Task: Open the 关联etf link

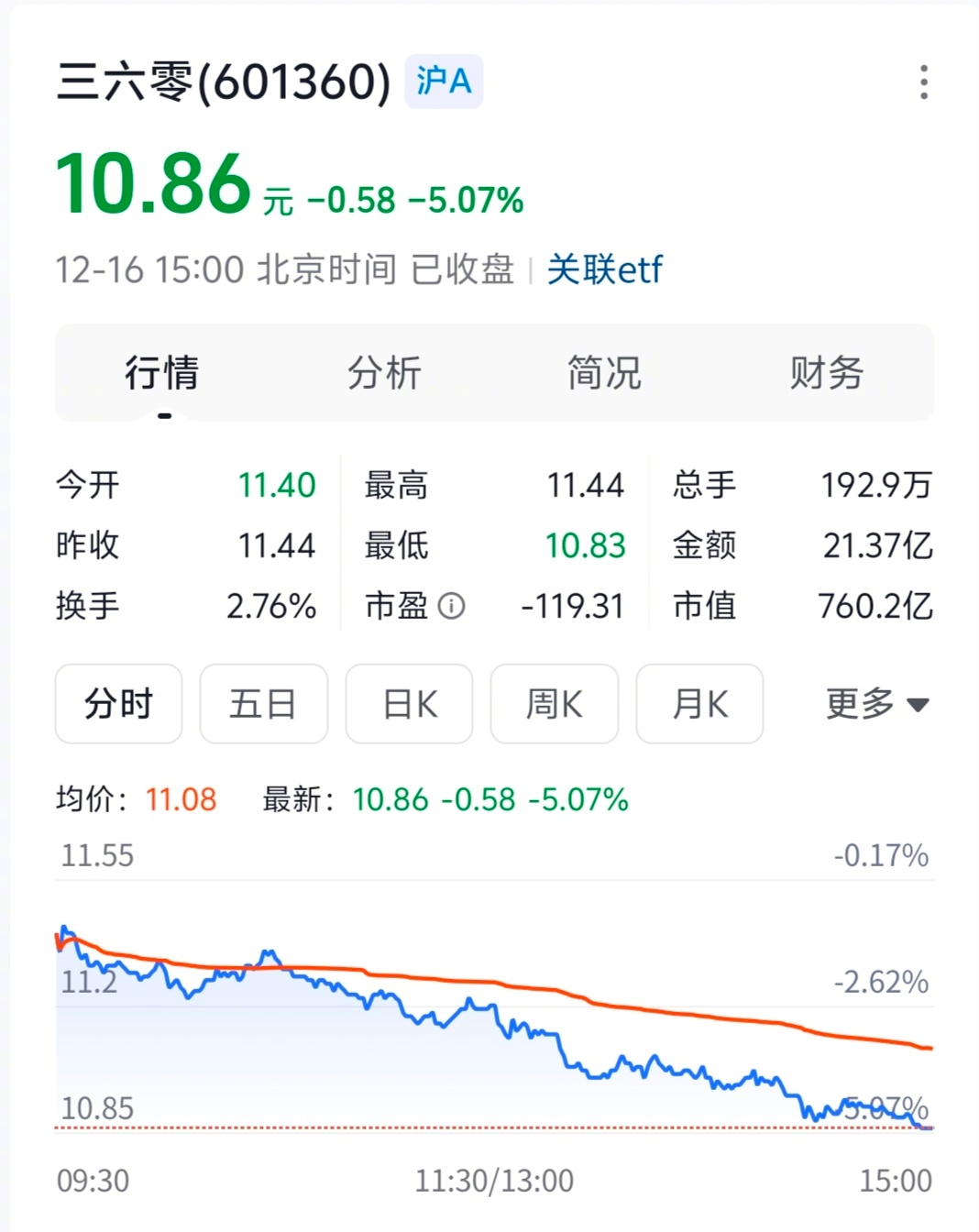Action: click(x=604, y=269)
